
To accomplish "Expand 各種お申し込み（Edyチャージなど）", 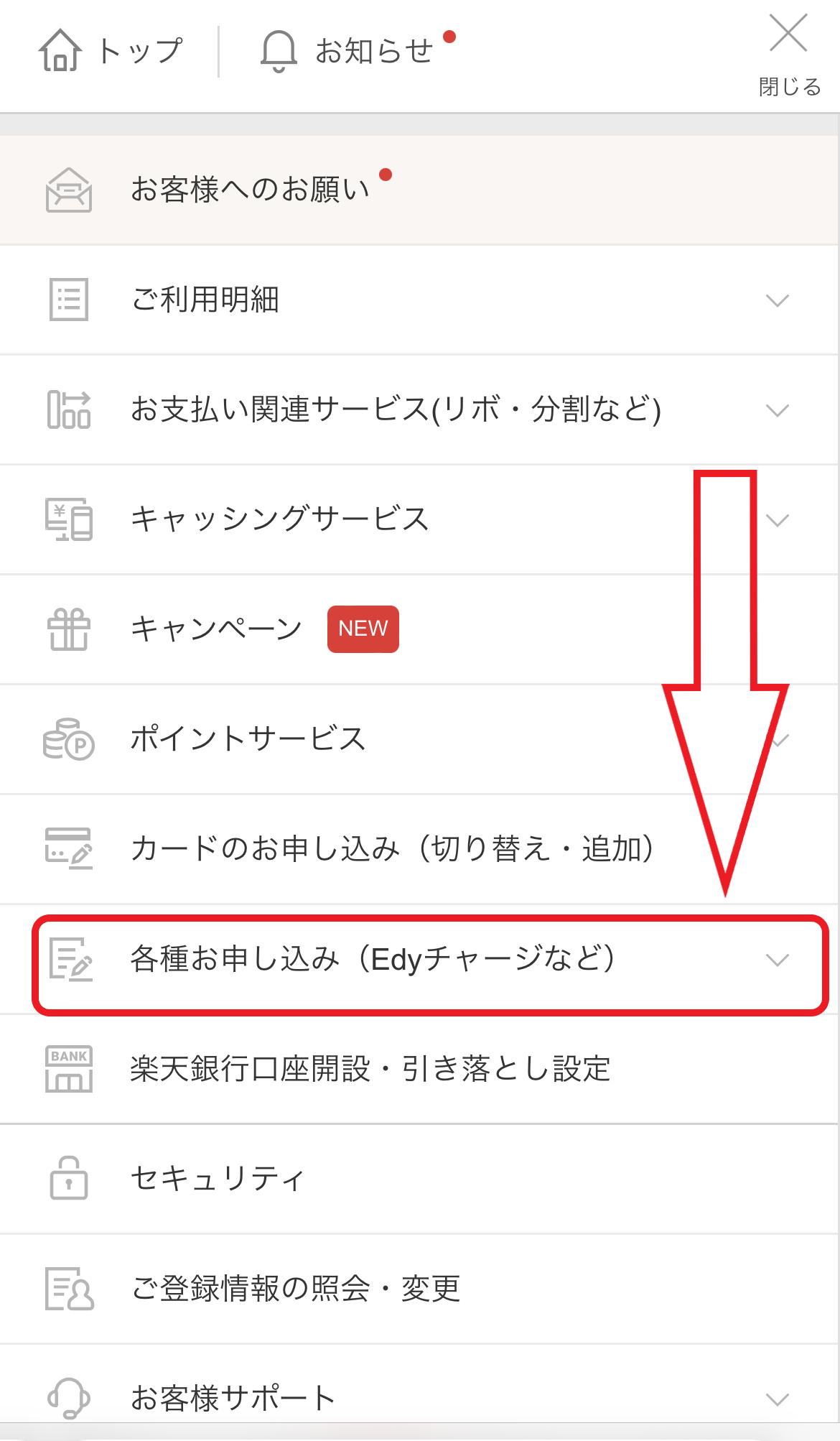I will pos(419,959).
